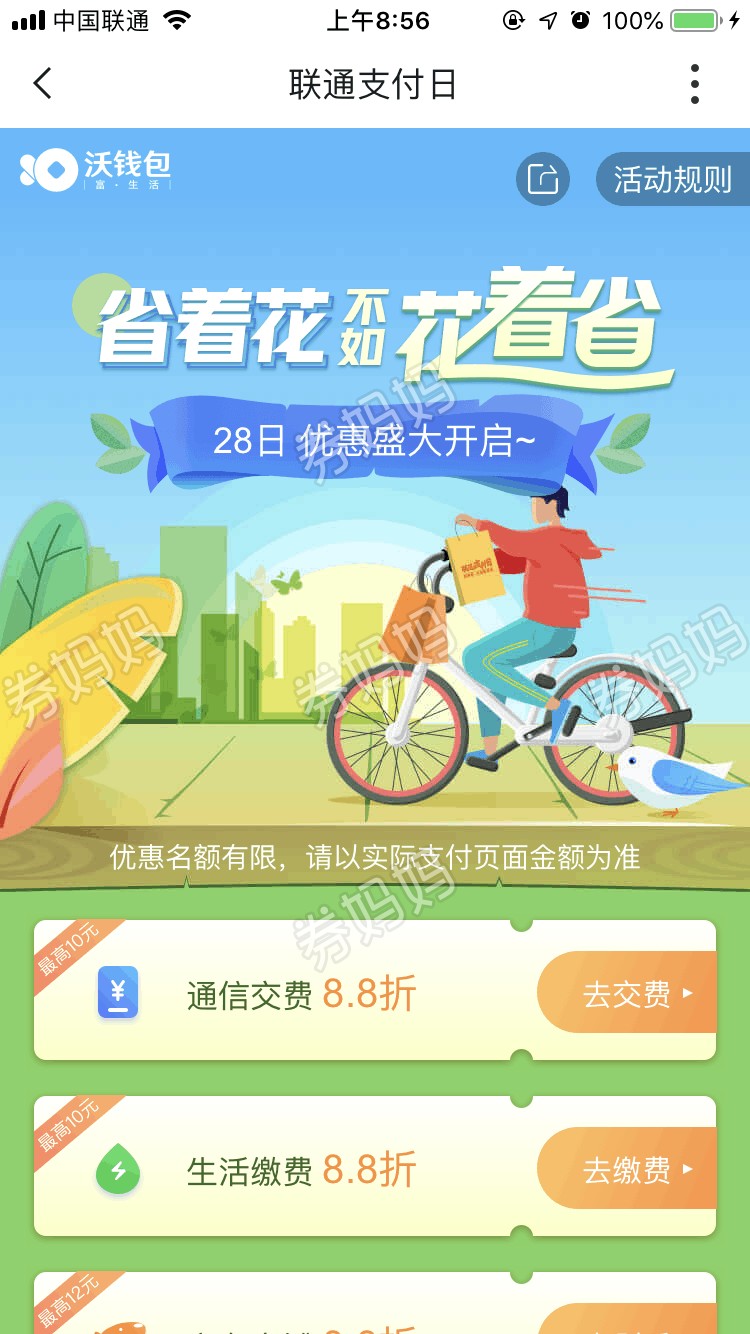
Task: Select the 生活缴费 8.8折 offer row
Action: click(300, 1170)
